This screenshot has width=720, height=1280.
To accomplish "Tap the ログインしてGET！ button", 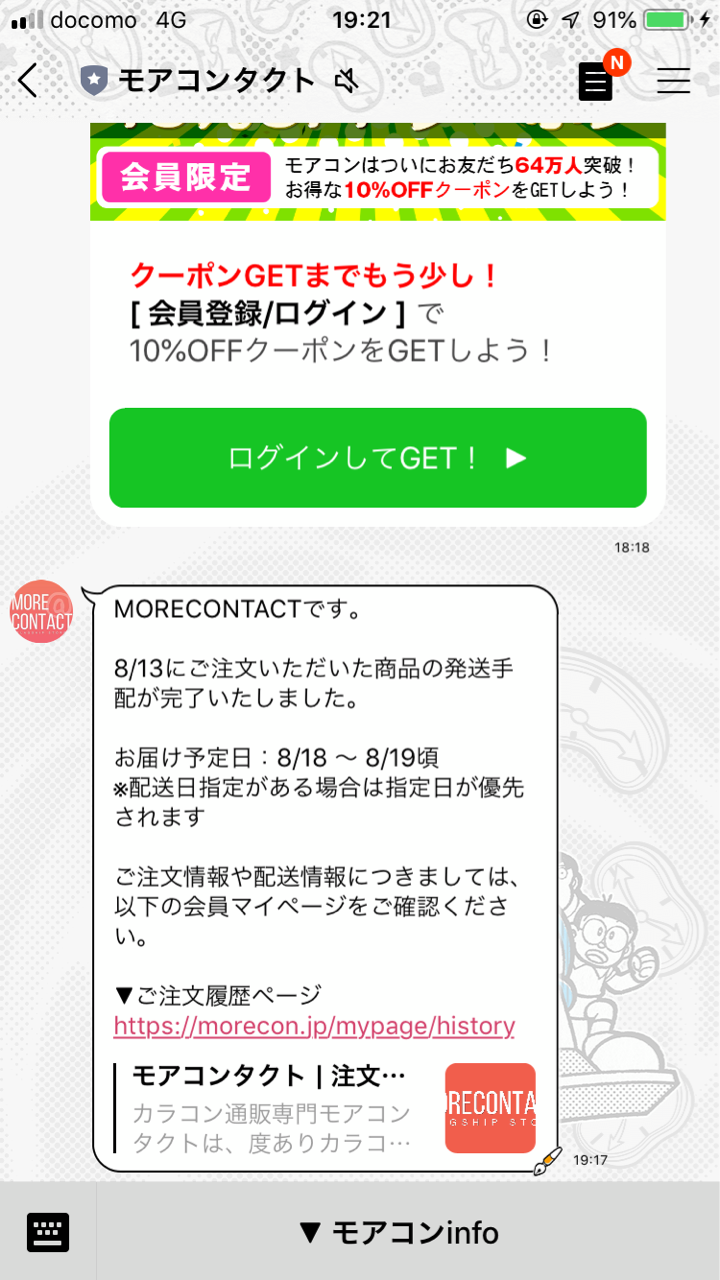I will click(x=378, y=458).
